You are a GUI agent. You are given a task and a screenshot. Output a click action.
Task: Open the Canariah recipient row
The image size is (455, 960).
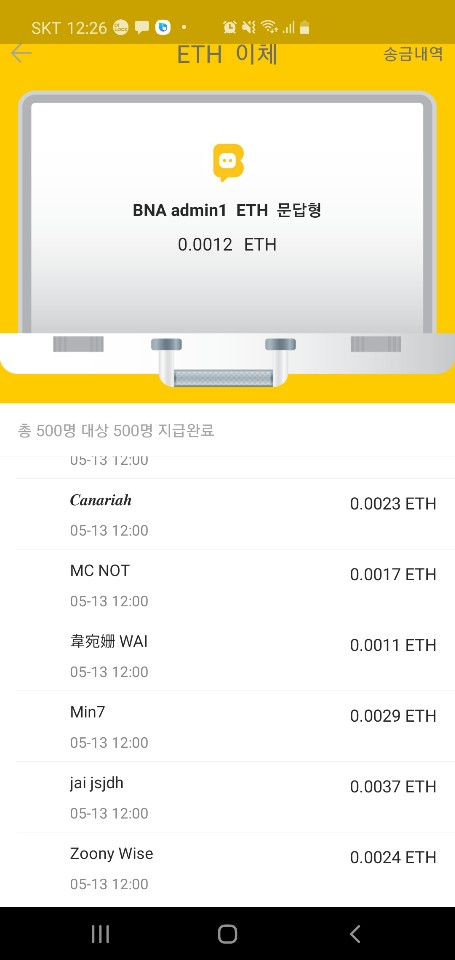pyautogui.click(x=235, y=514)
